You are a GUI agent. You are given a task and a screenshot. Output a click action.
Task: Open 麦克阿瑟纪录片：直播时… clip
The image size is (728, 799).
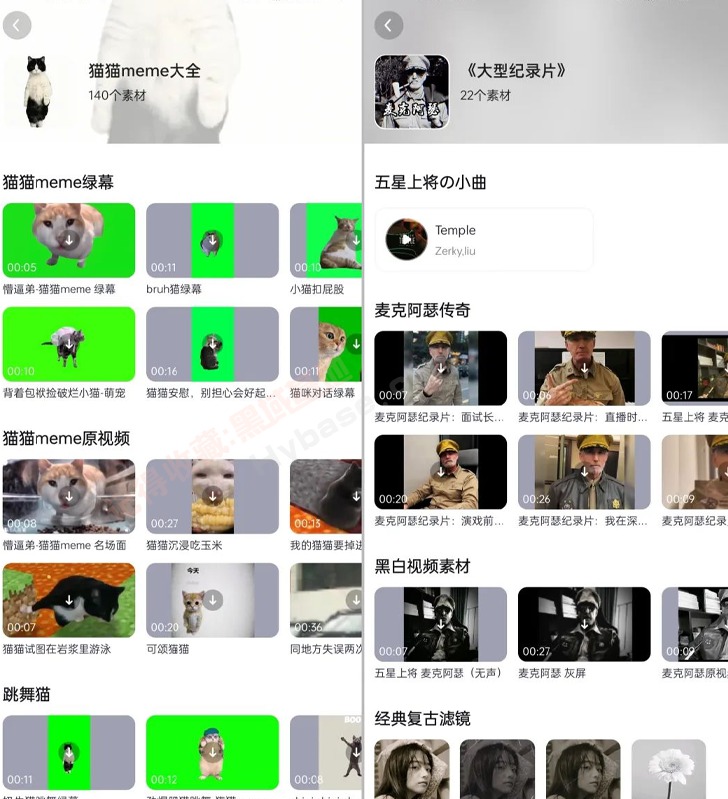[584, 368]
